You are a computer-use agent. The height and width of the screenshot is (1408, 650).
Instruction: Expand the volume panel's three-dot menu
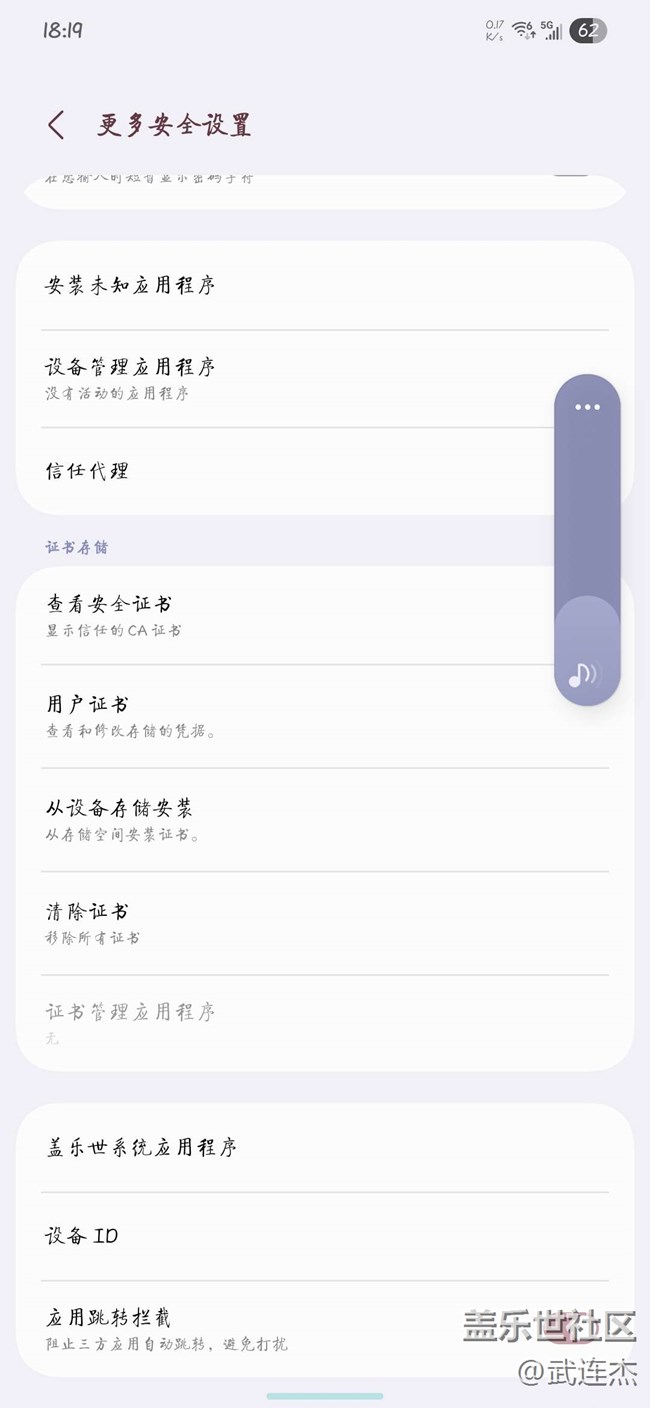pyautogui.click(x=587, y=407)
